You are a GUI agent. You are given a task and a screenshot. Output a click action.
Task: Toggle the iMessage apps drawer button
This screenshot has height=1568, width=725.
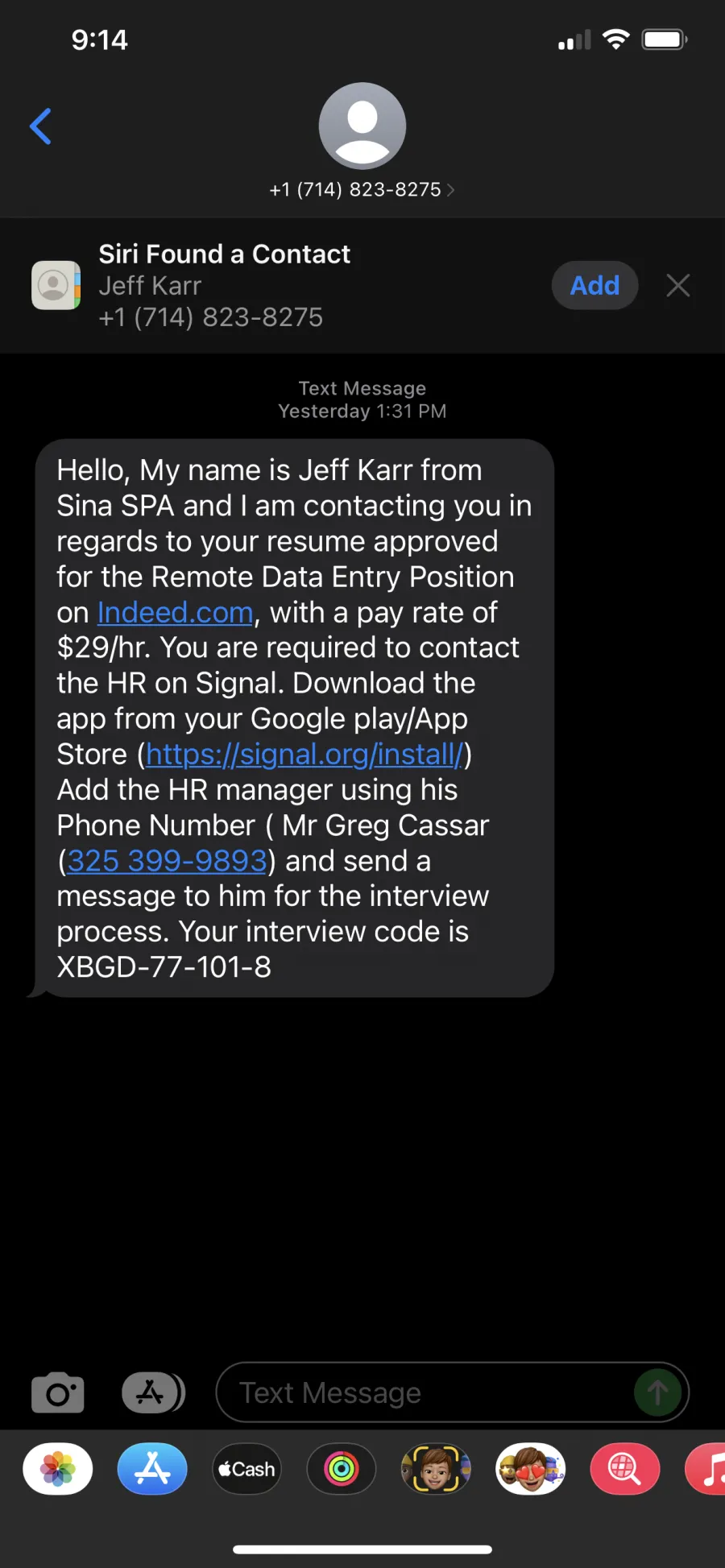point(153,1392)
